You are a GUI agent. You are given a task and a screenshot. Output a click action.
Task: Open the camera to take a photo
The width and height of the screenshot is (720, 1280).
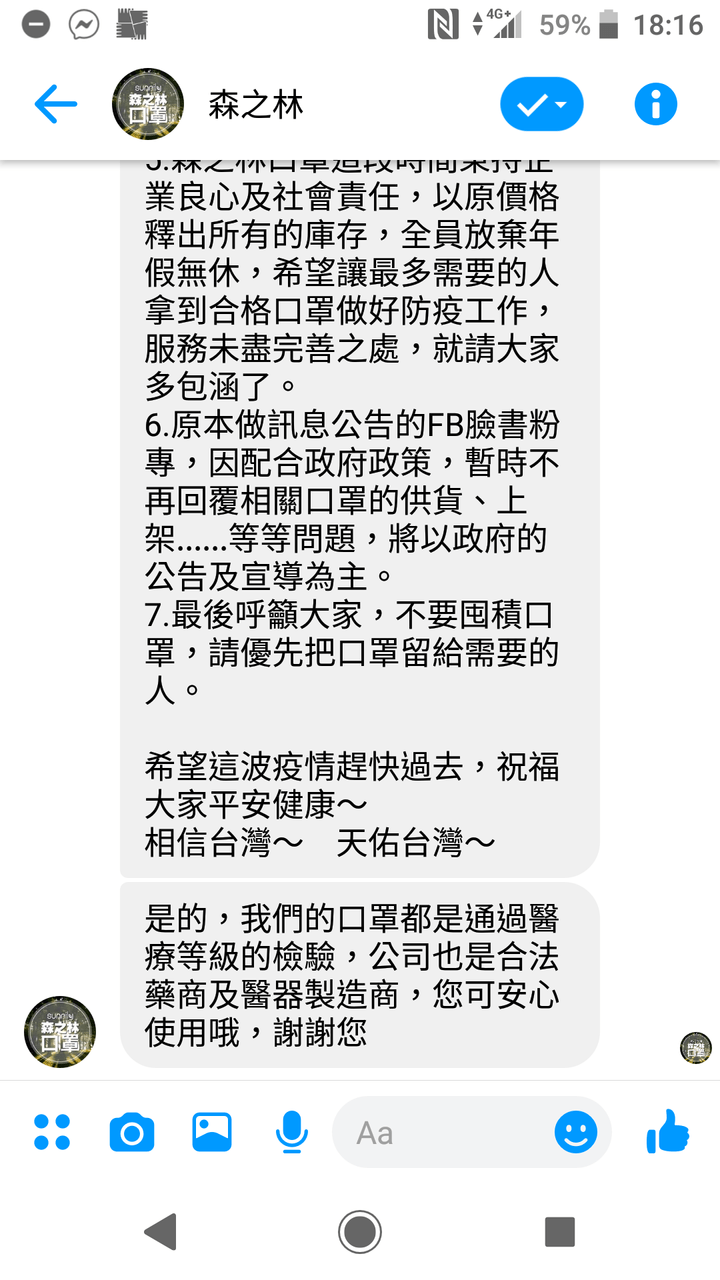(132, 1132)
